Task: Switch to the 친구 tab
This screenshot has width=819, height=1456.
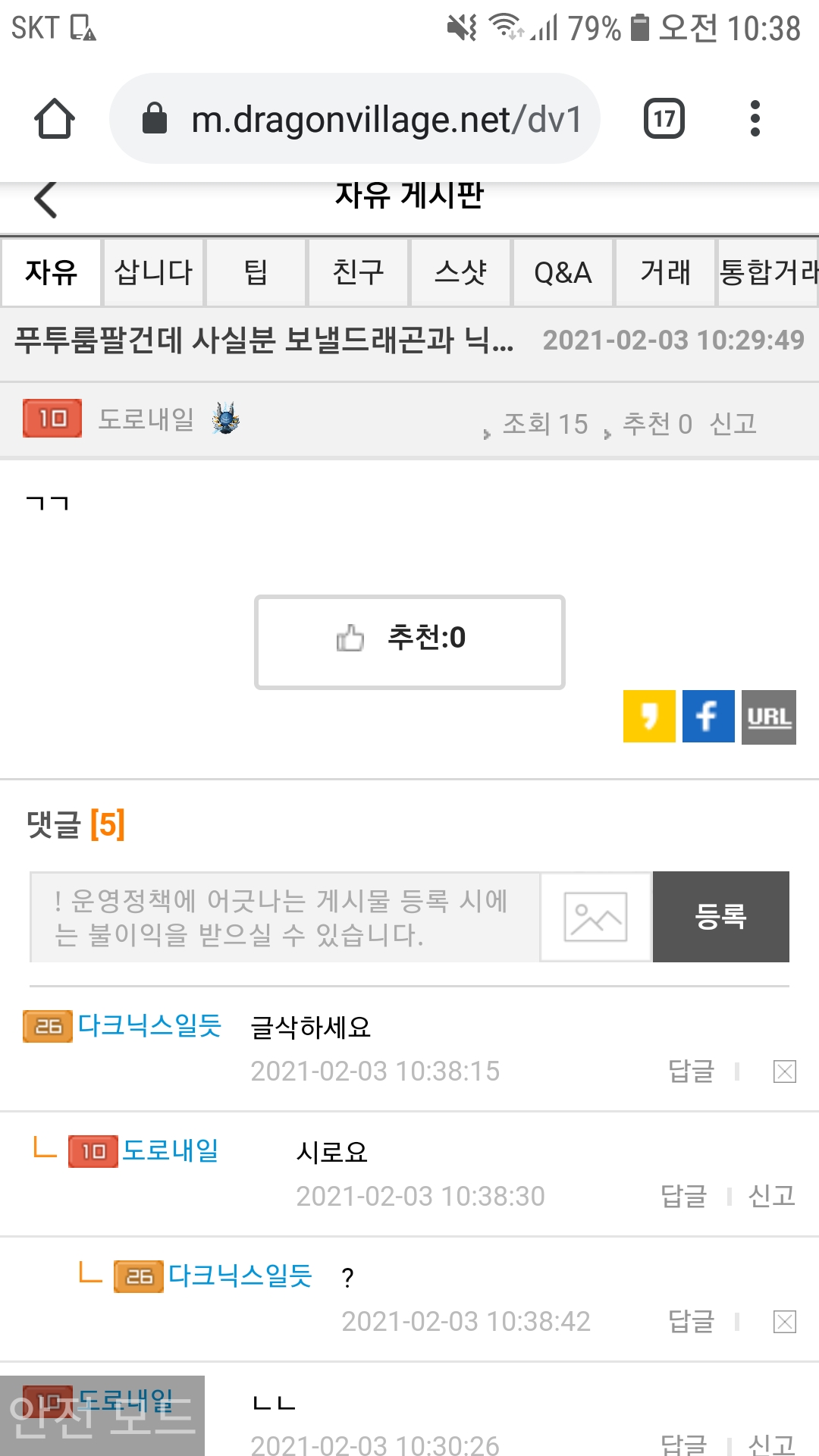Action: point(359,272)
